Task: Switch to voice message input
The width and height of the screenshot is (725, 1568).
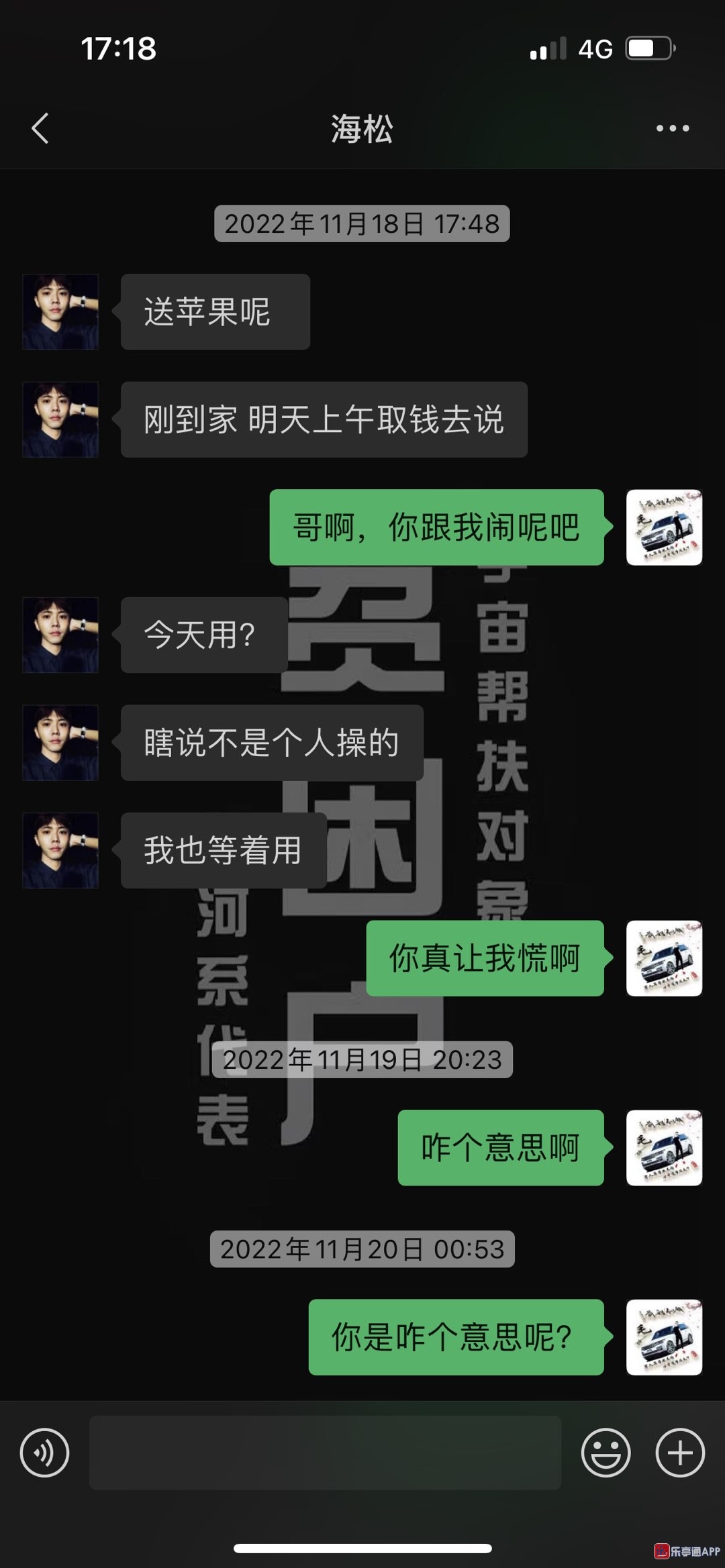Action: [x=44, y=1453]
